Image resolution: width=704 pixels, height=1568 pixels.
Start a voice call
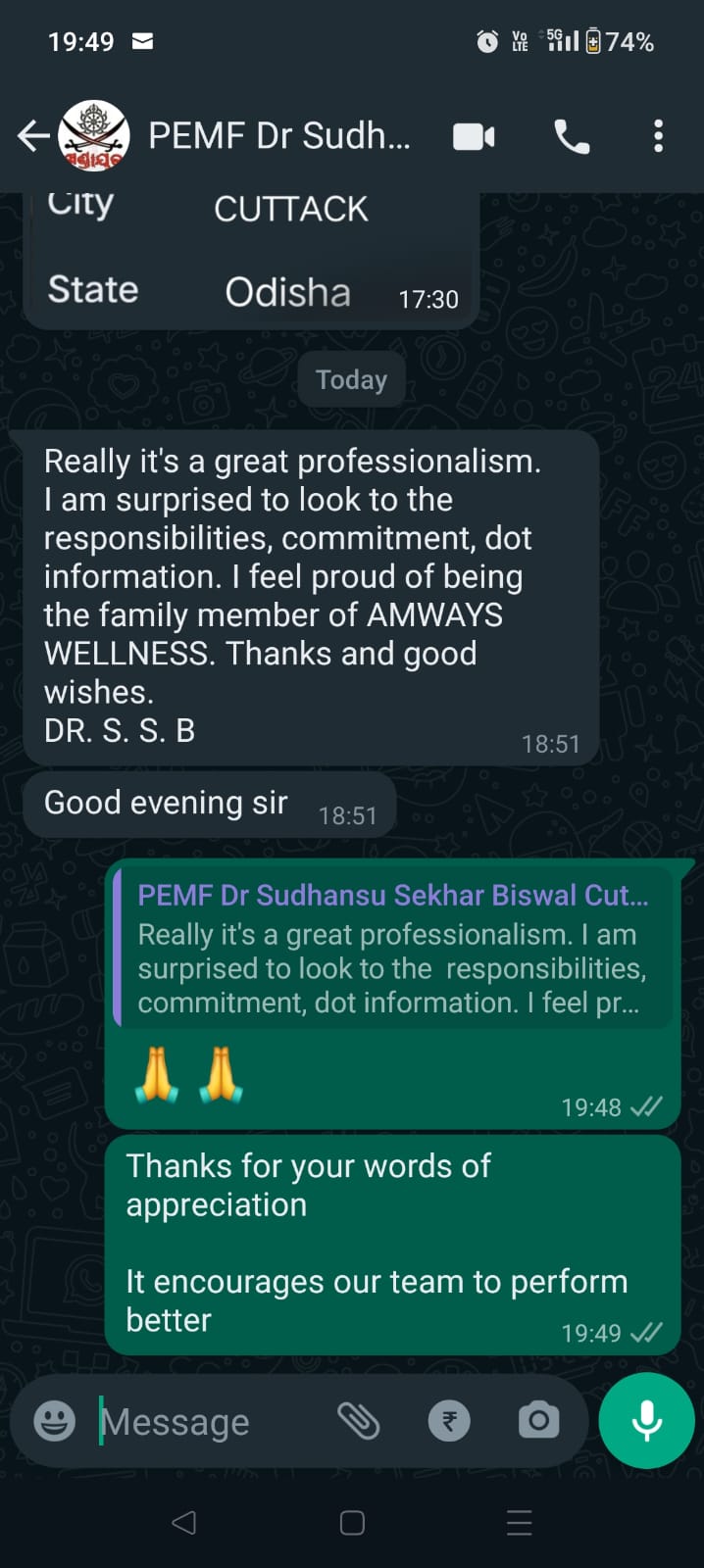(x=572, y=136)
